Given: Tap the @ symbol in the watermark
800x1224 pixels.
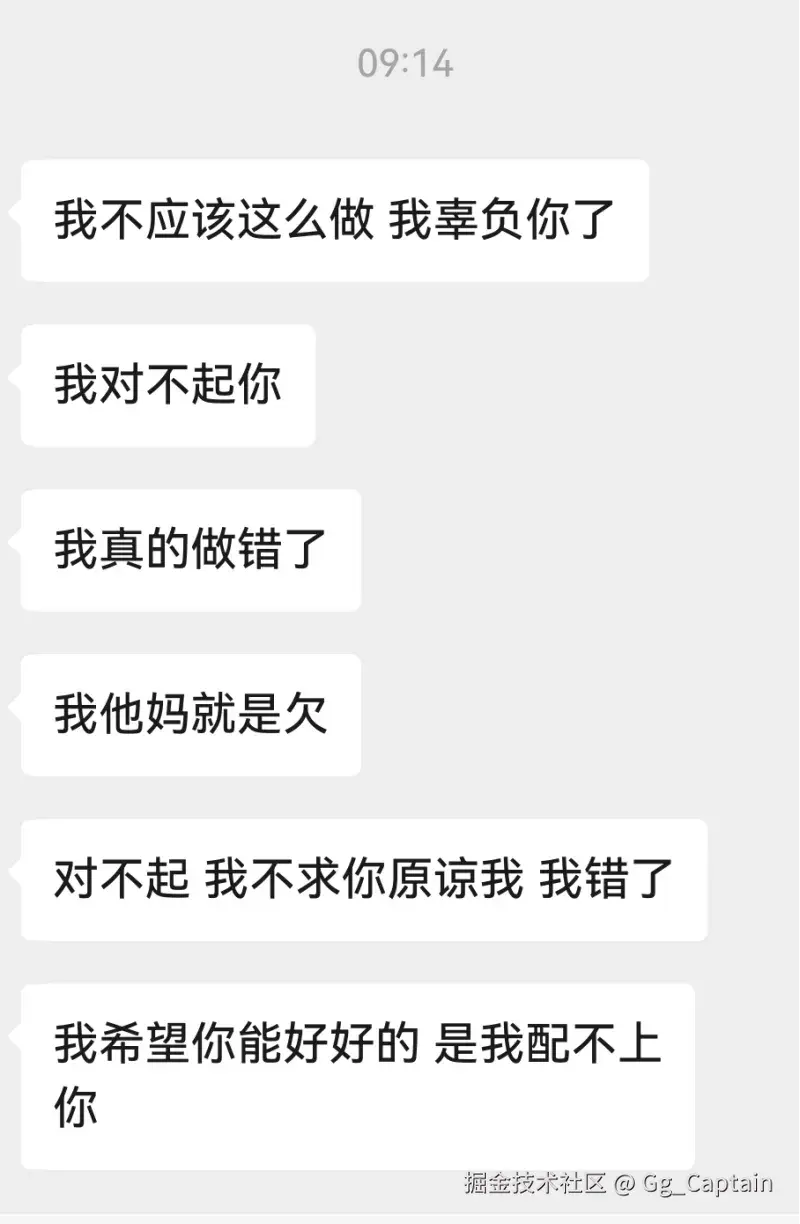Looking at the screenshot, I should [x=625, y=1181].
